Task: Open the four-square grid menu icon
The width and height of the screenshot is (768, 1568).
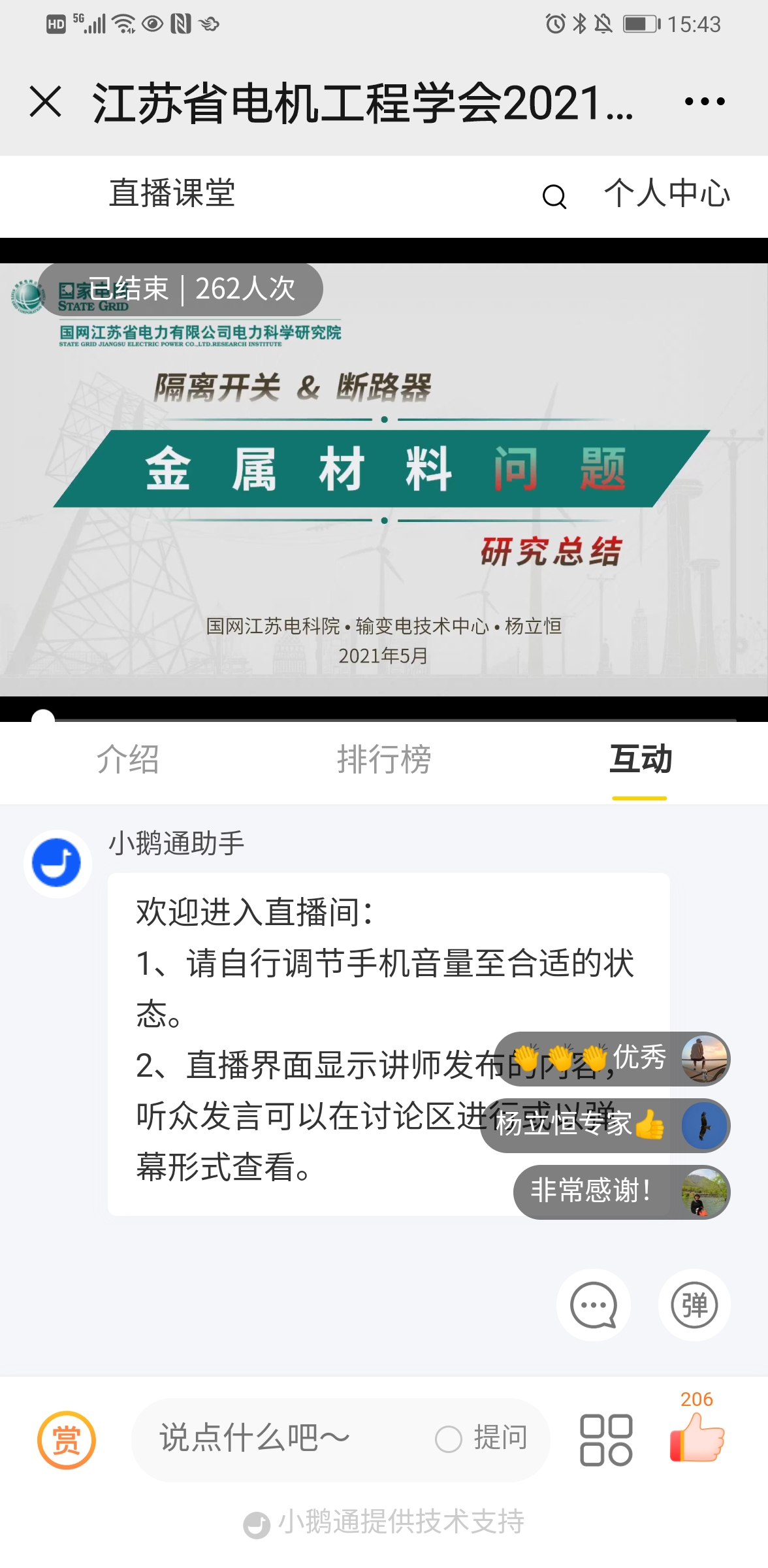Action: 606,1441
